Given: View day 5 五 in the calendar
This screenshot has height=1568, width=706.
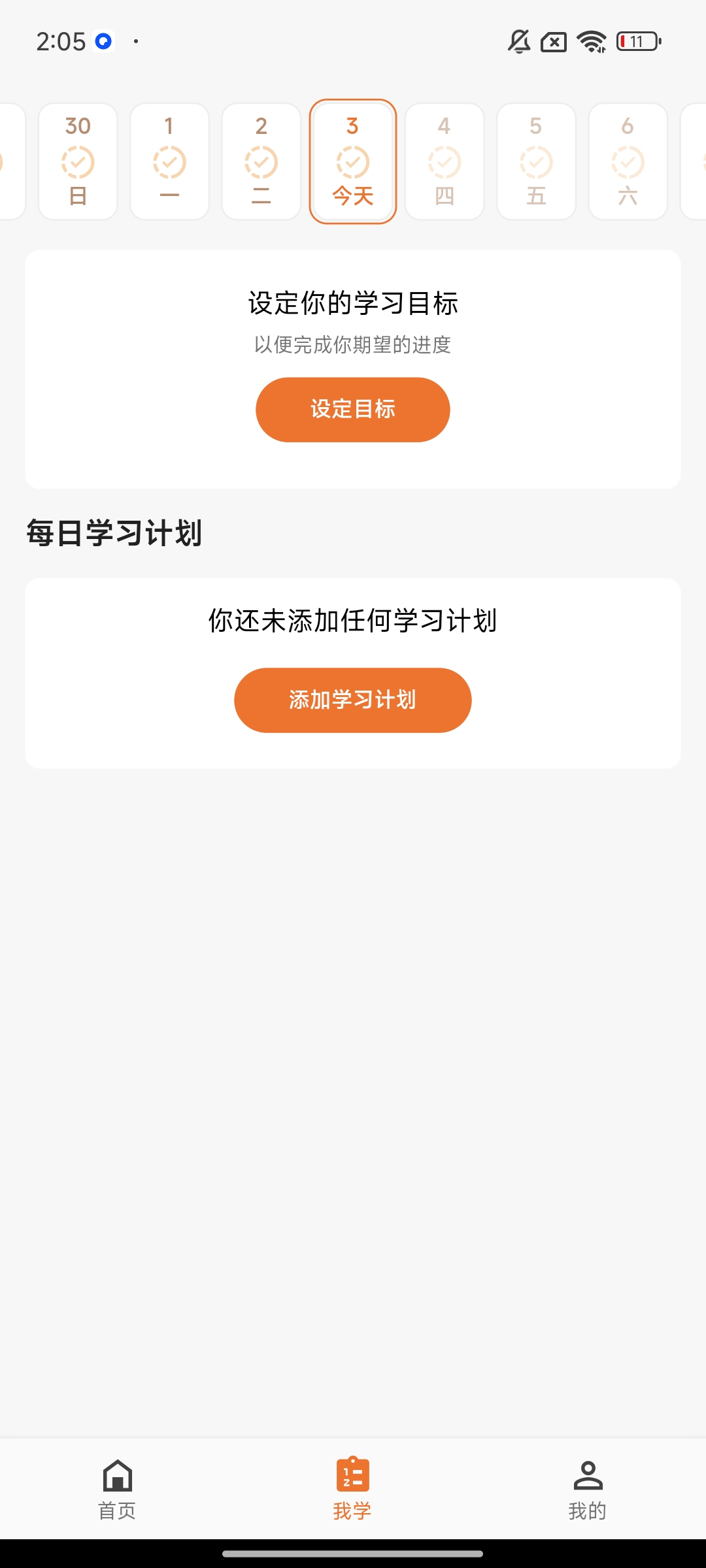Looking at the screenshot, I should pyautogui.click(x=536, y=161).
